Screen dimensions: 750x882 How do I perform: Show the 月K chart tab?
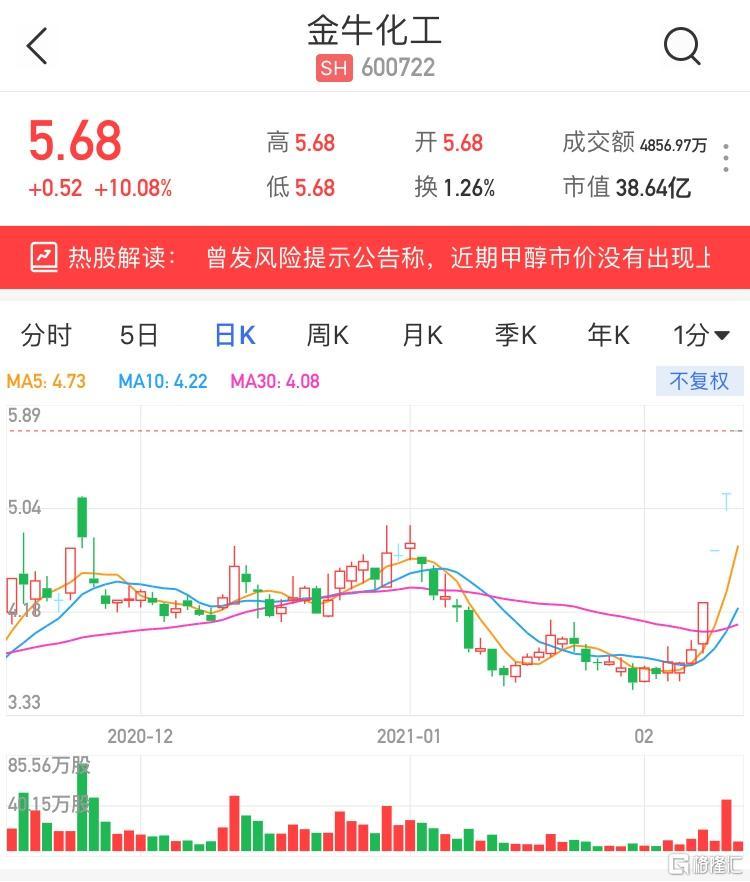[422, 335]
